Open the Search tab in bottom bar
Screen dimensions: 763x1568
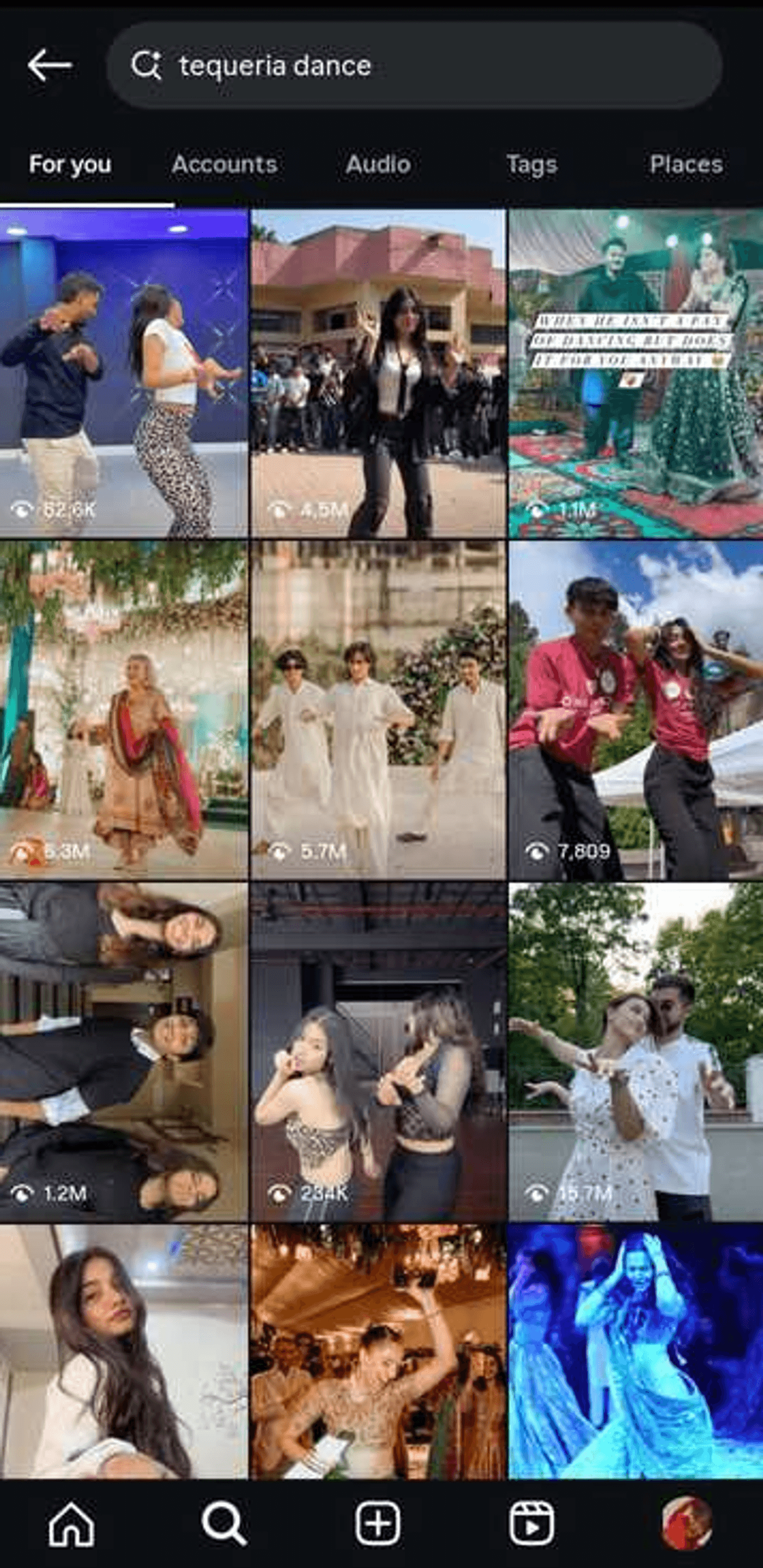(224, 1523)
